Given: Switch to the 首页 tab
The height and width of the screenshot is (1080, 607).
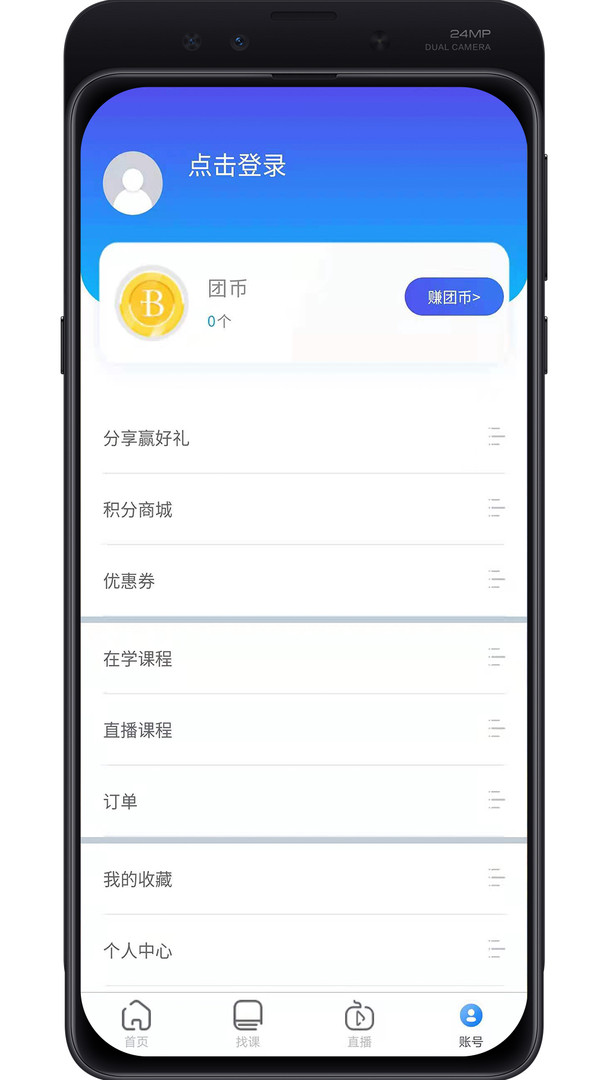Looking at the screenshot, I should pos(136,1024).
